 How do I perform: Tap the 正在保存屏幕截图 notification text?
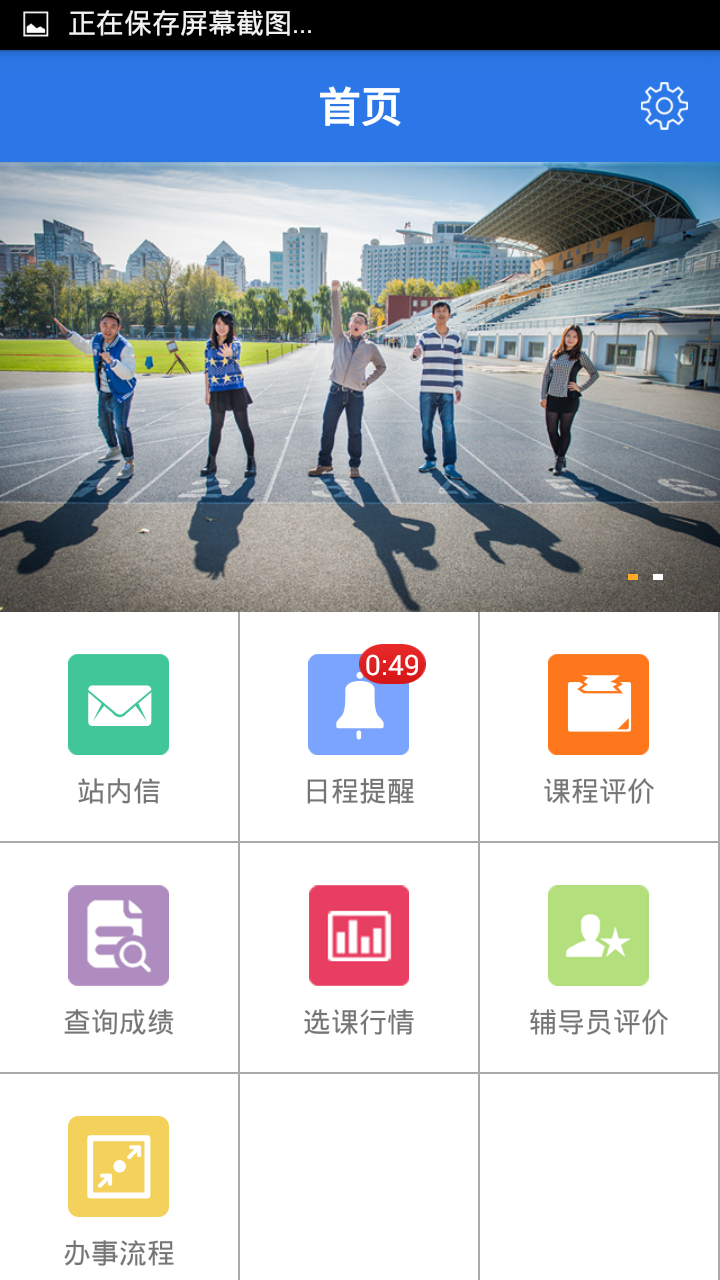[188, 26]
